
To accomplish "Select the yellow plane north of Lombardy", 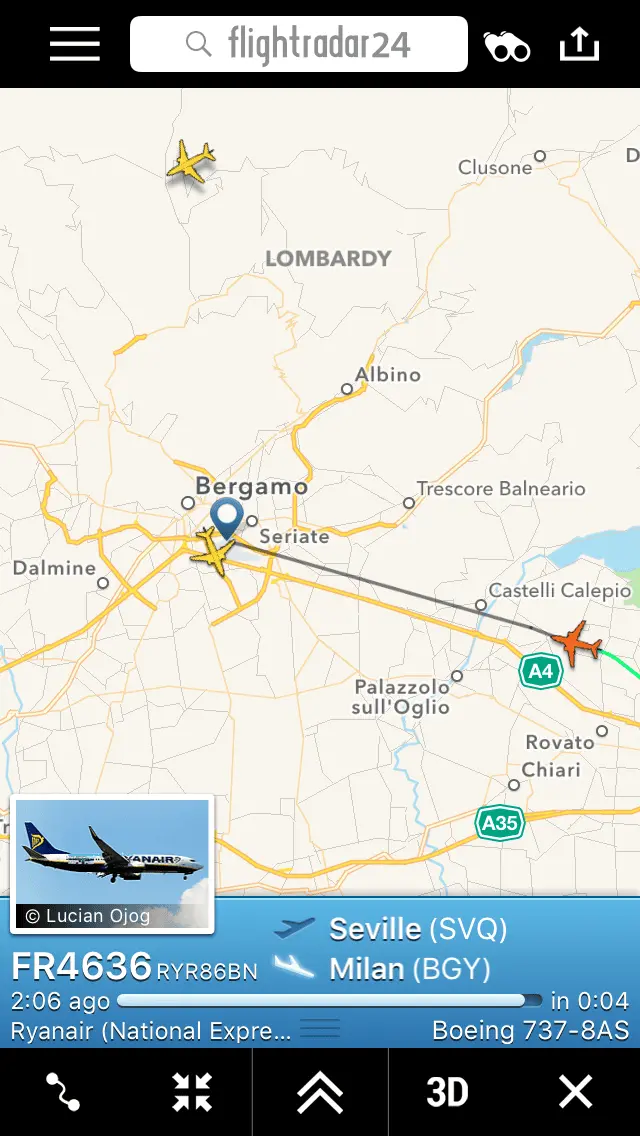I will click(x=191, y=162).
